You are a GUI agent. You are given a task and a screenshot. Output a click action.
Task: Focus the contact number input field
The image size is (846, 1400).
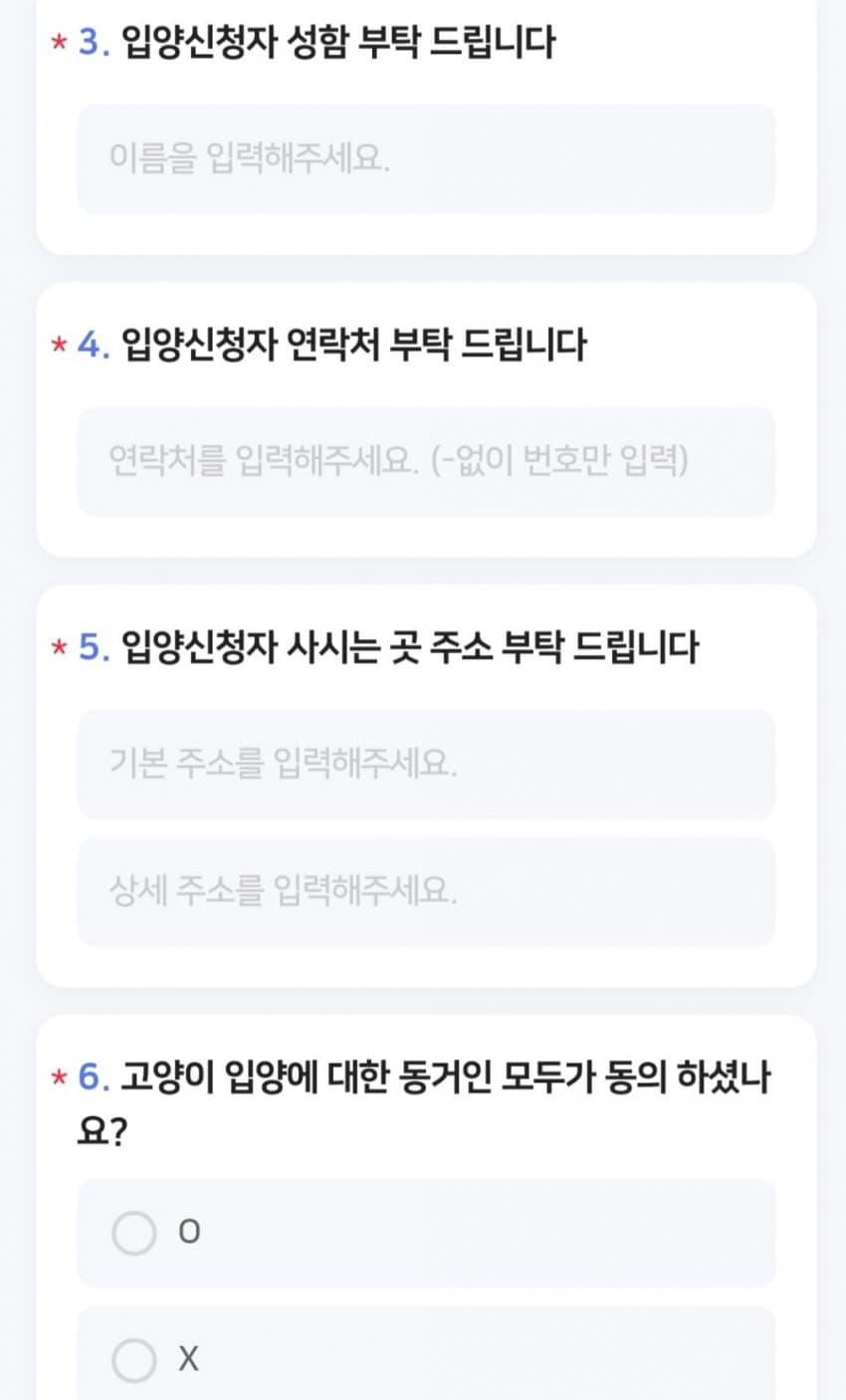425,461
